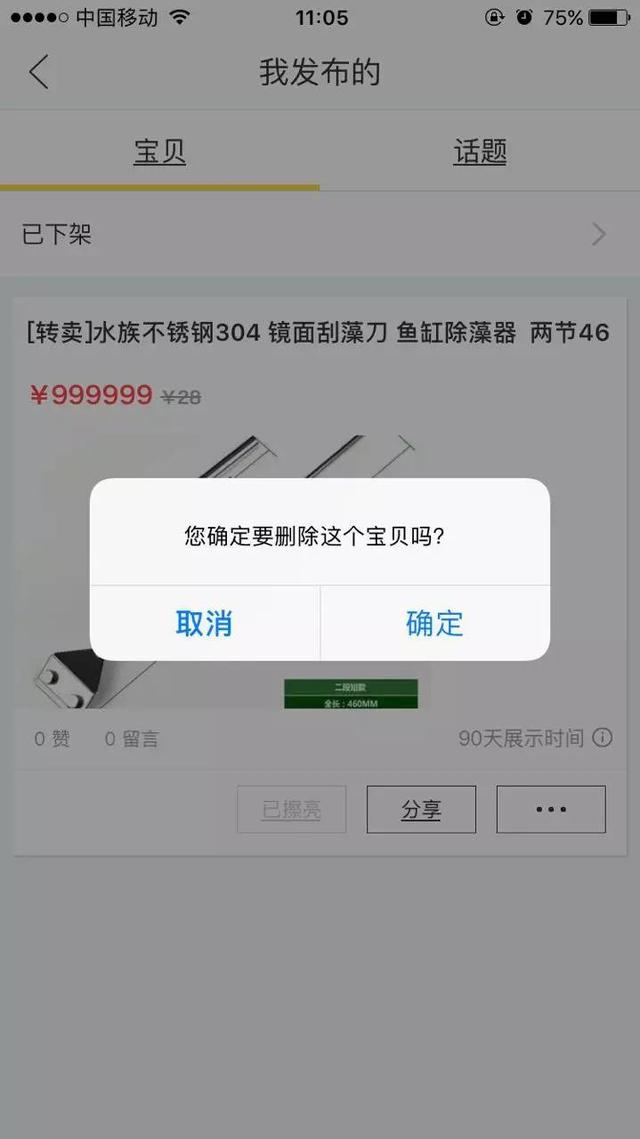Confirm deletion with 确定
The width and height of the screenshot is (640, 1139).
click(x=434, y=623)
